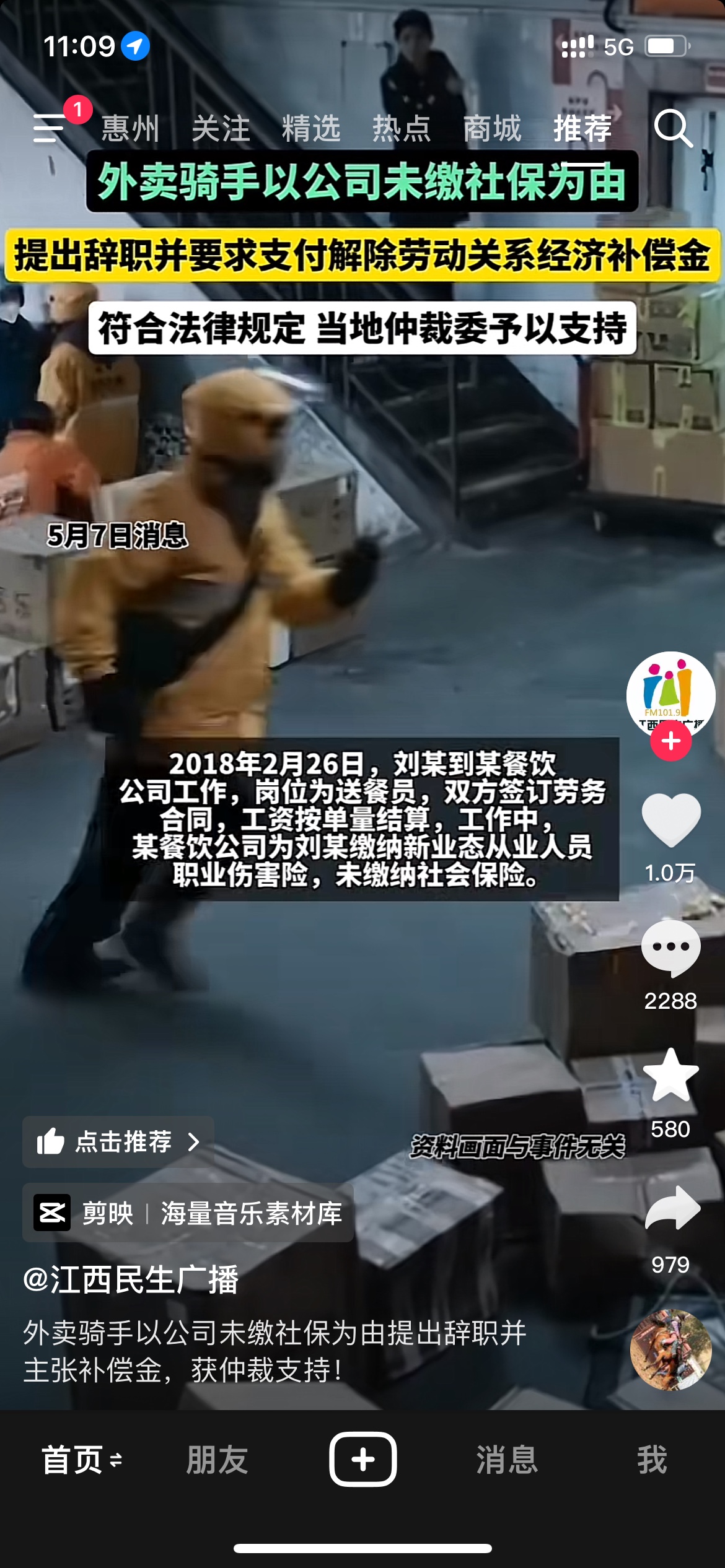
Task: Create a new post with plus button
Action: pyautogui.click(x=362, y=1459)
